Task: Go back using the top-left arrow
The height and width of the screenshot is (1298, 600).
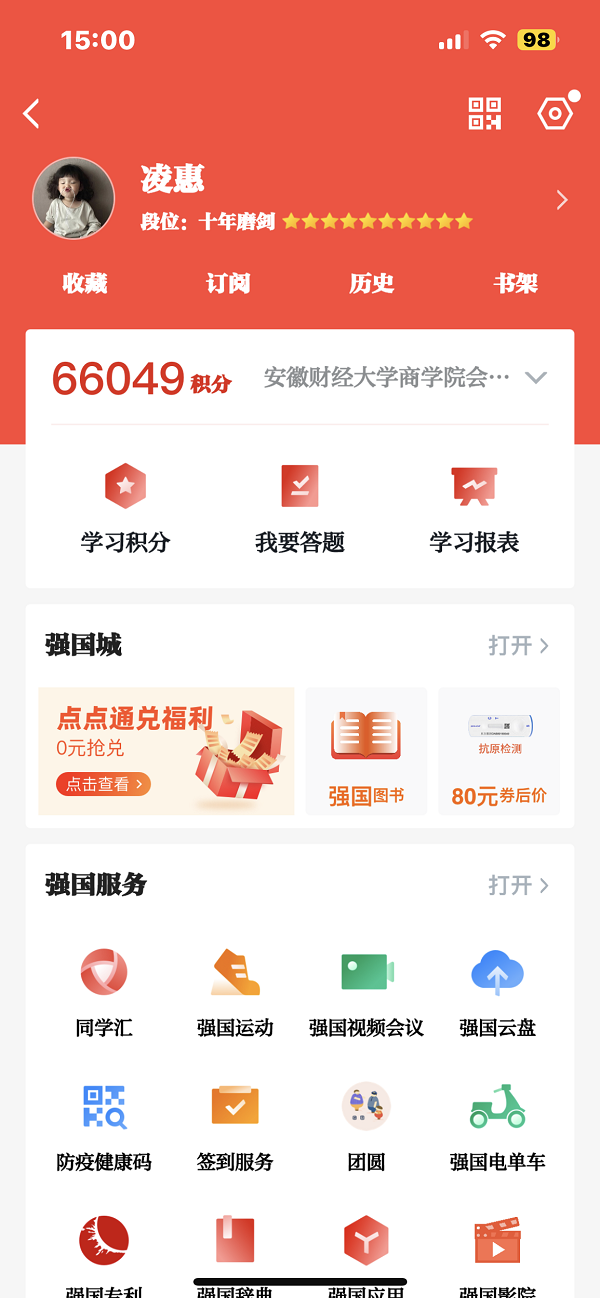Action: (32, 113)
